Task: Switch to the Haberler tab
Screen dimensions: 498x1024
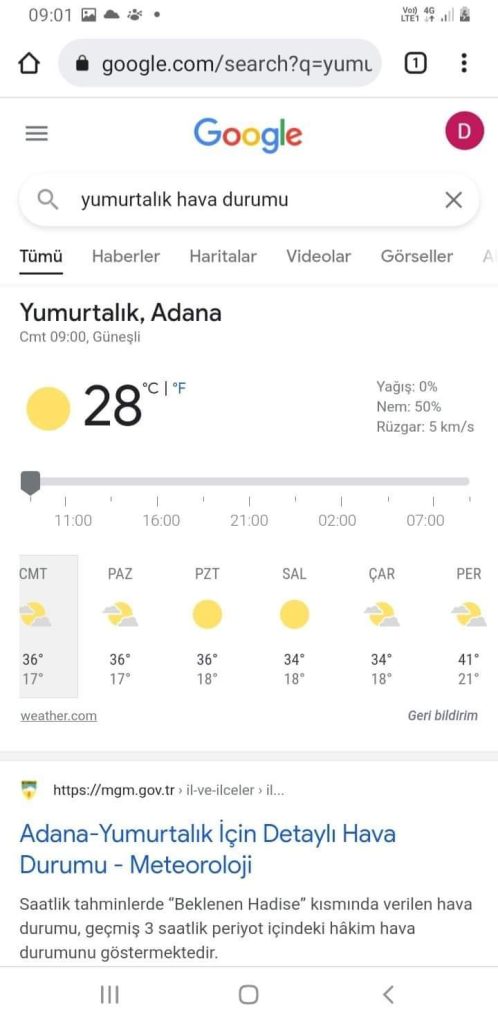Action: coord(125,257)
